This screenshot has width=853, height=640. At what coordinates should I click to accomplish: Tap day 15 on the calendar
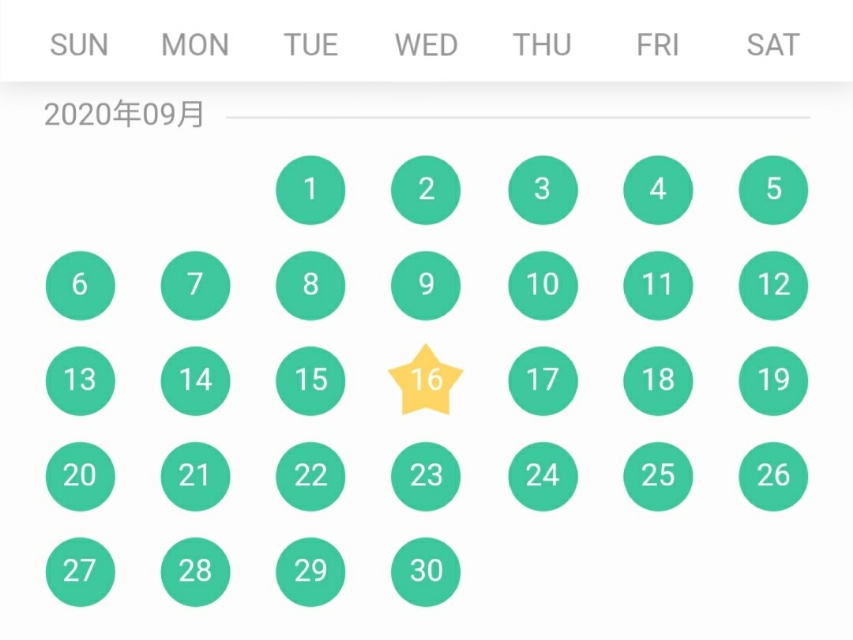[x=310, y=380]
